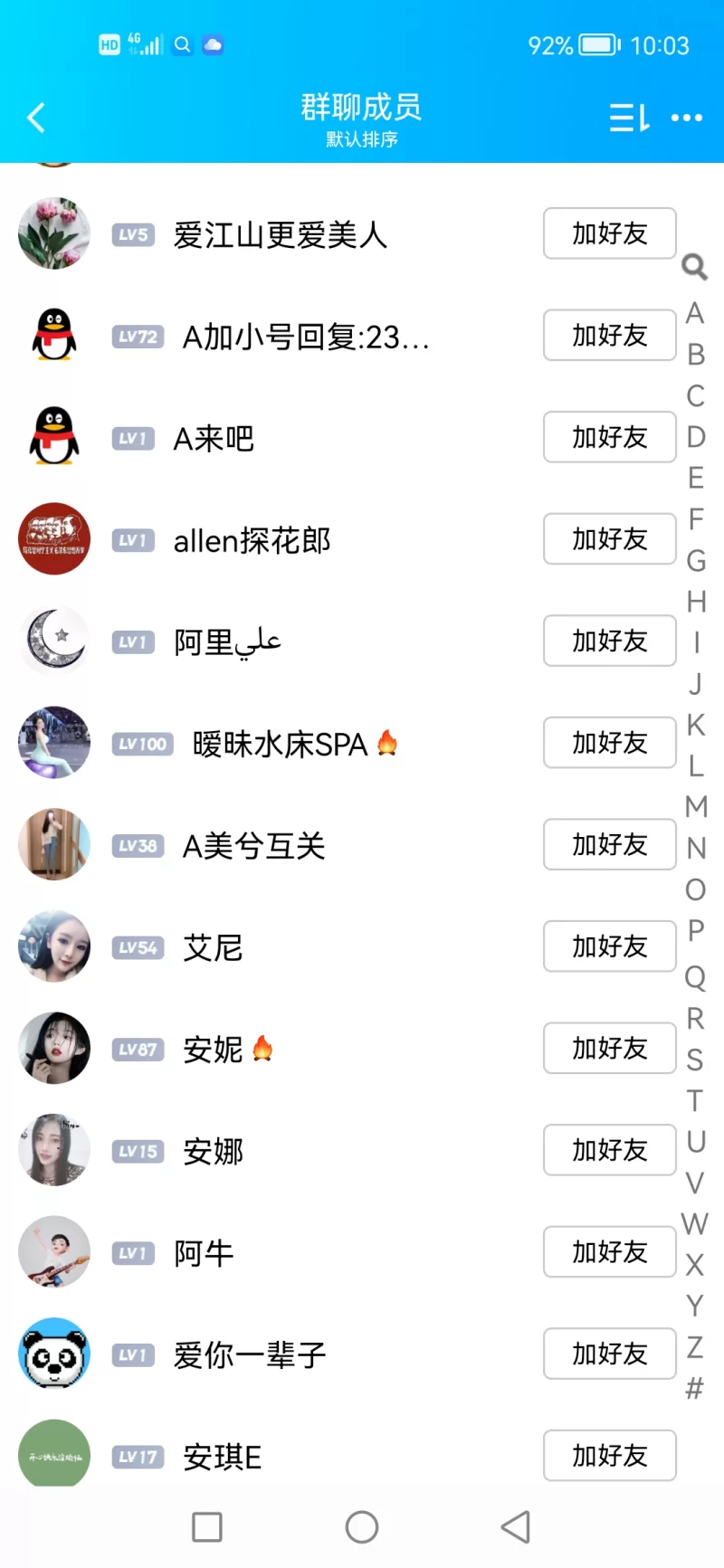Send friend request to 安娜
The width and height of the screenshot is (724, 1568).
tap(609, 1150)
